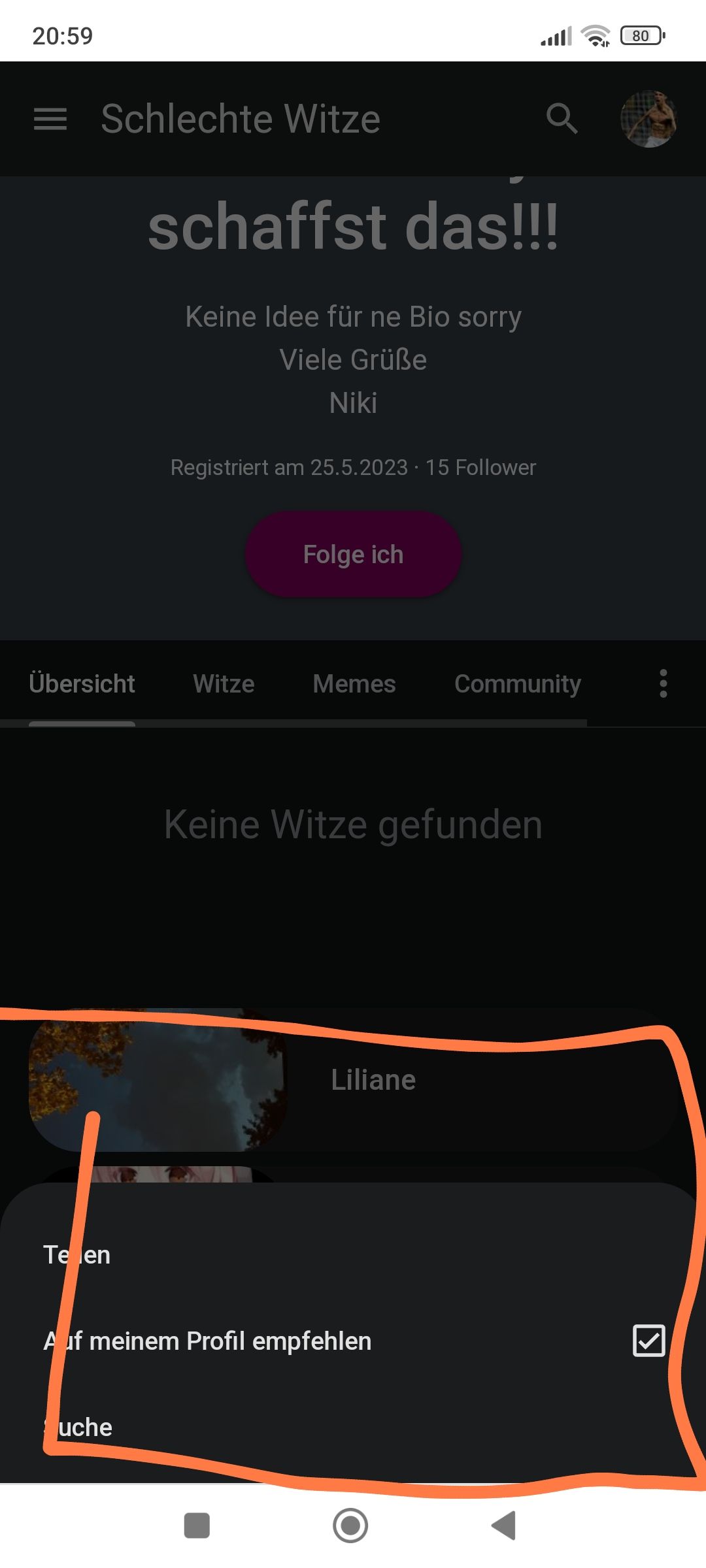This screenshot has width=706, height=1568.
Task: Open the search magnifier icon
Action: 562,119
